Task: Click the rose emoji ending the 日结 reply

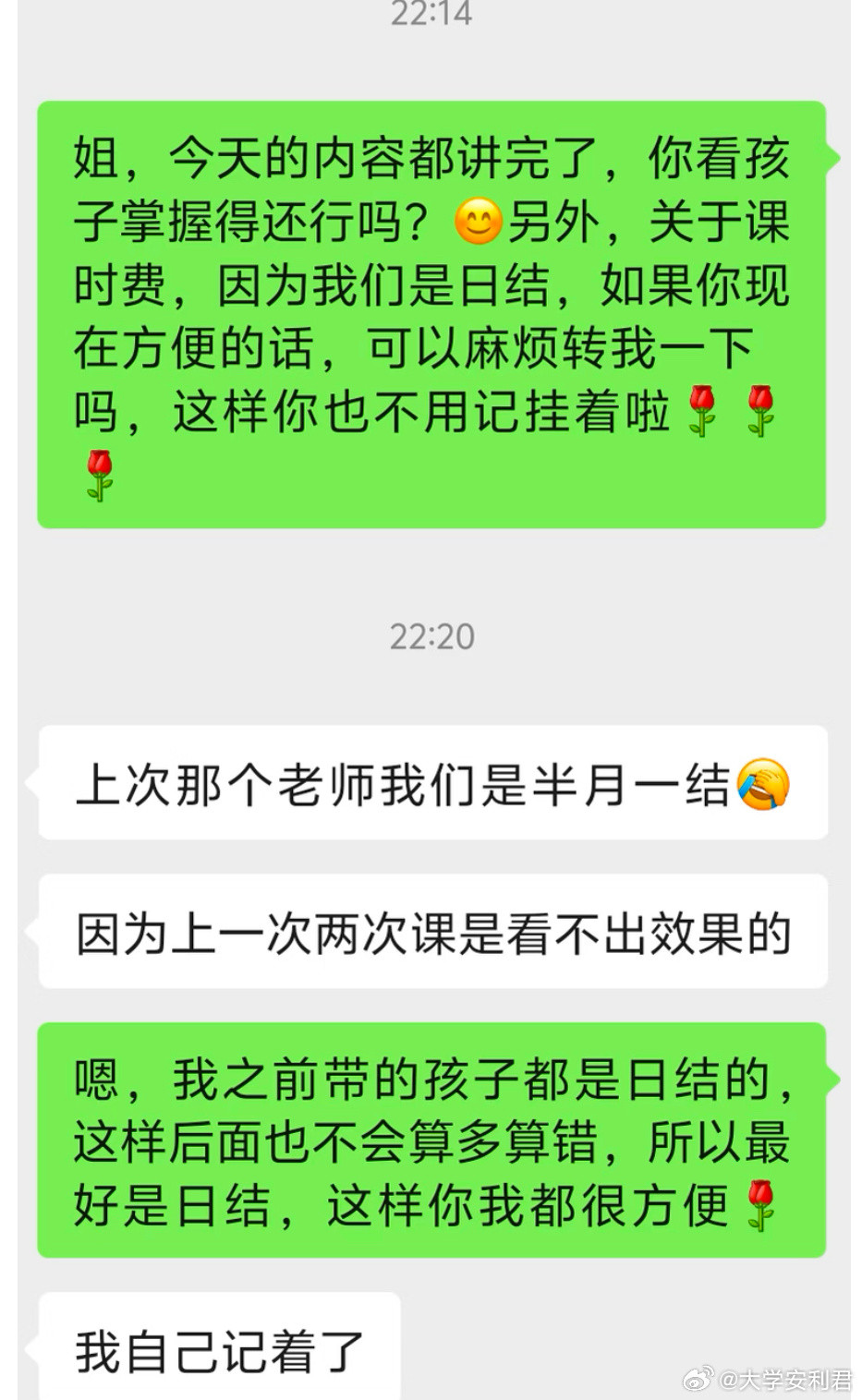Action: coord(760,1203)
